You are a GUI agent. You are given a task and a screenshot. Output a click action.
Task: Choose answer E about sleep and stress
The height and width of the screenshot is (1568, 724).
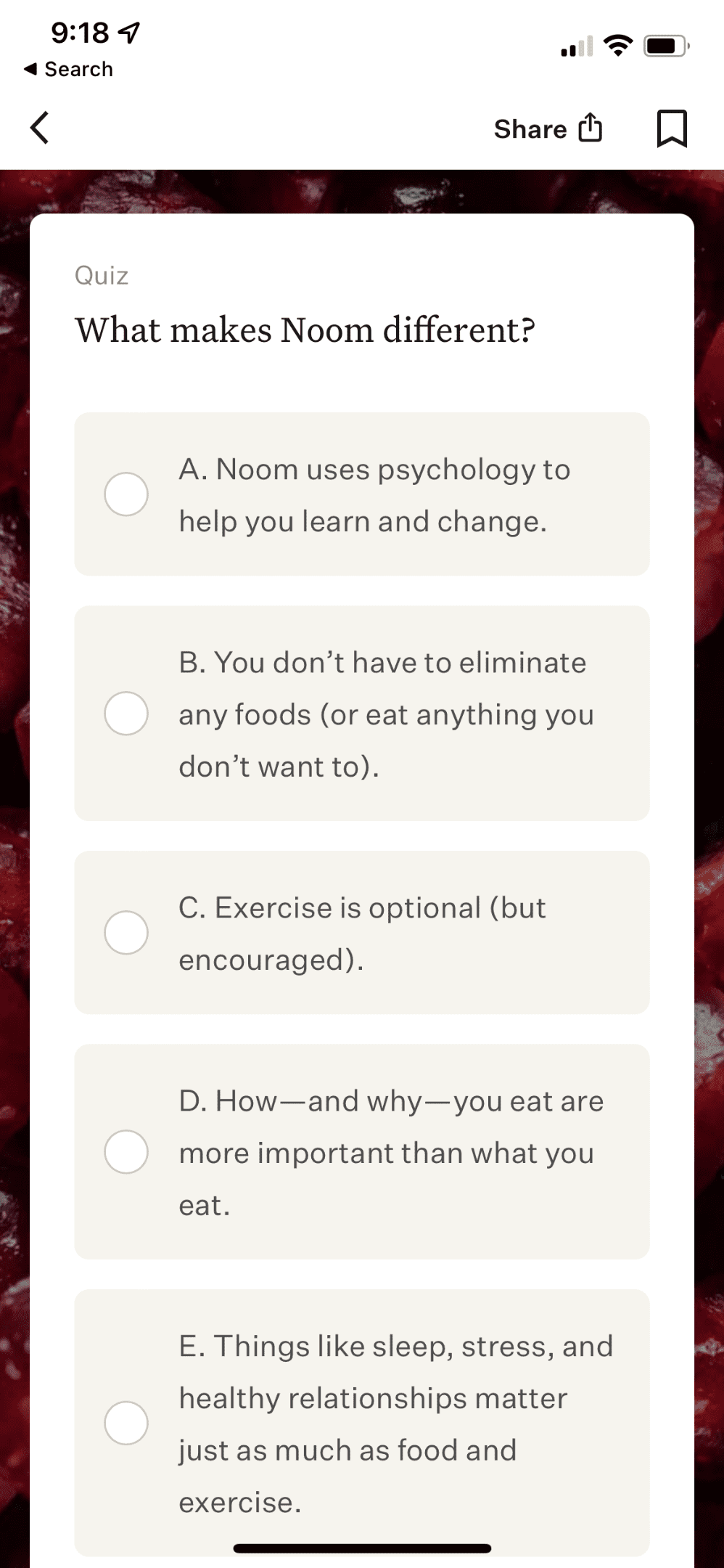tap(362, 1423)
